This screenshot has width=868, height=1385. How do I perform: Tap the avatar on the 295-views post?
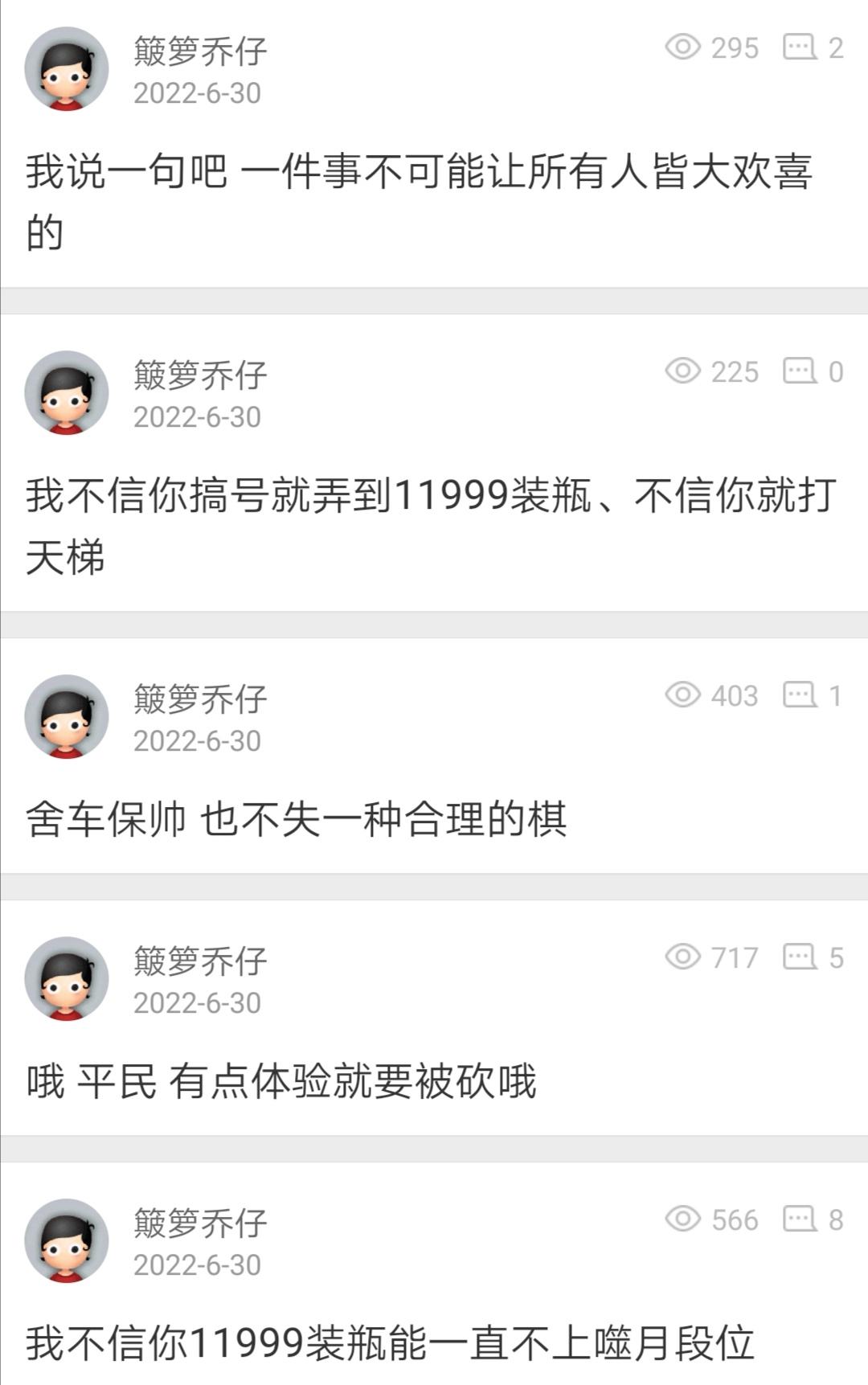[67, 69]
